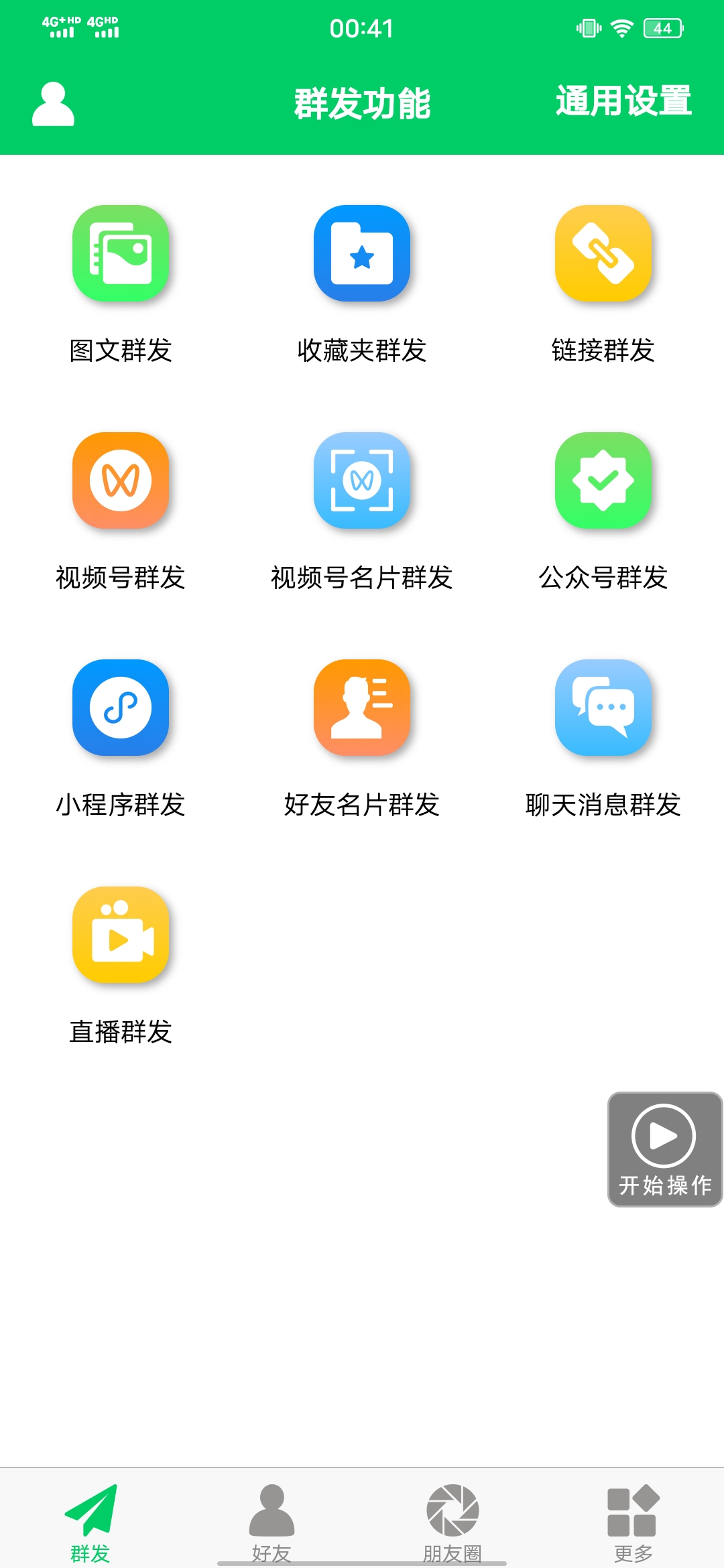
Task: Tap the 聊天消息群发 chat bubbles icon
Action: click(x=603, y=709)
